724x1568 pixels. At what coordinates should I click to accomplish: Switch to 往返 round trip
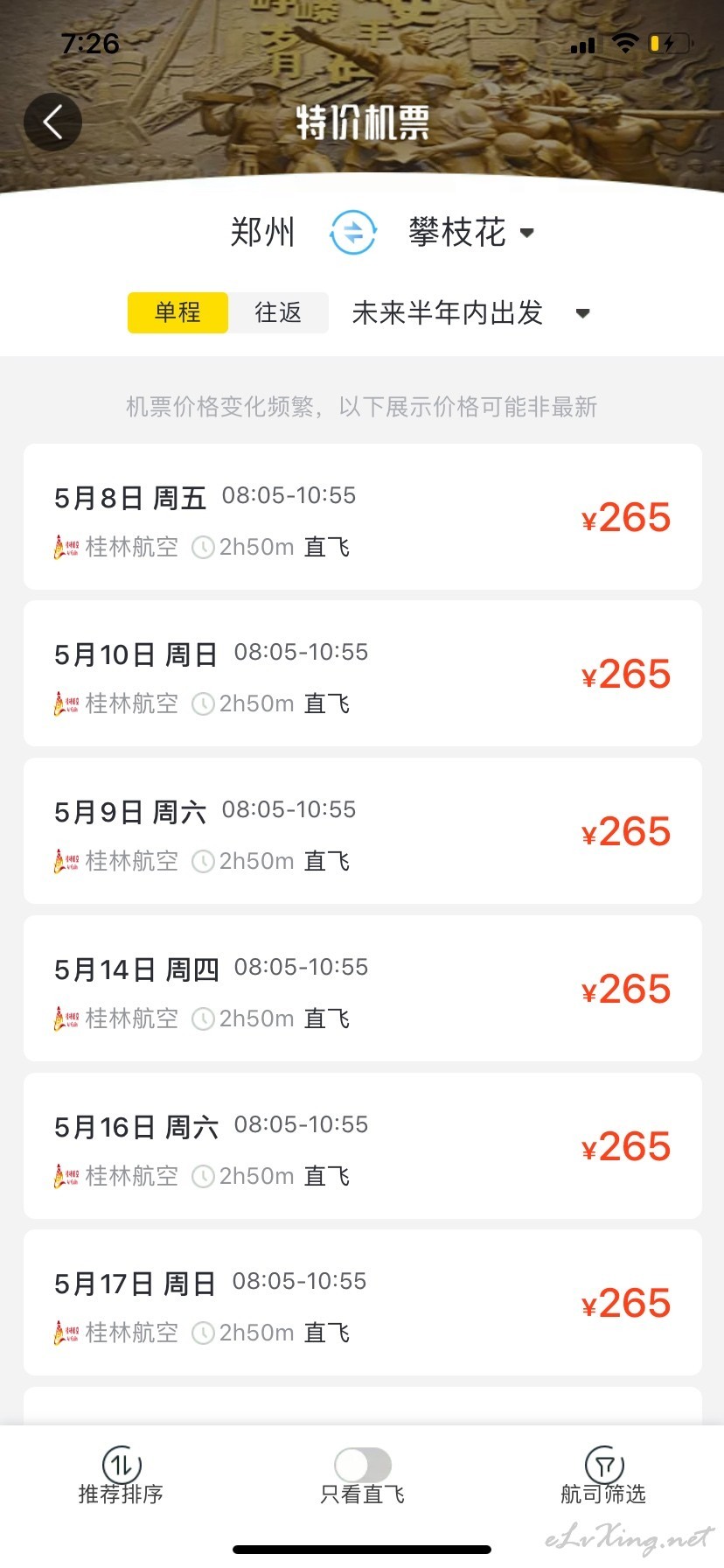[x=278, y=312]
